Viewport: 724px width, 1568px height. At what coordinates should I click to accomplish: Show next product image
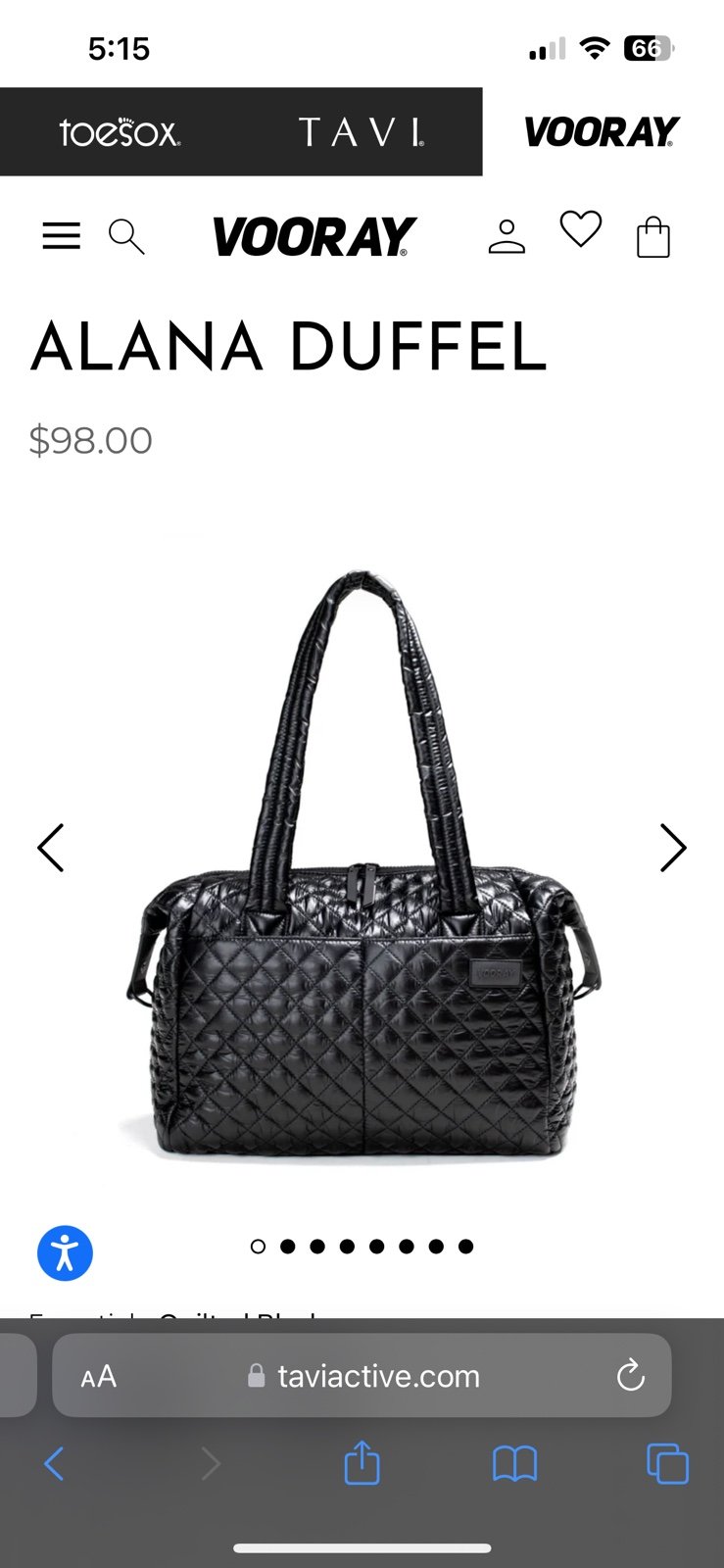[x=673, y=848]
